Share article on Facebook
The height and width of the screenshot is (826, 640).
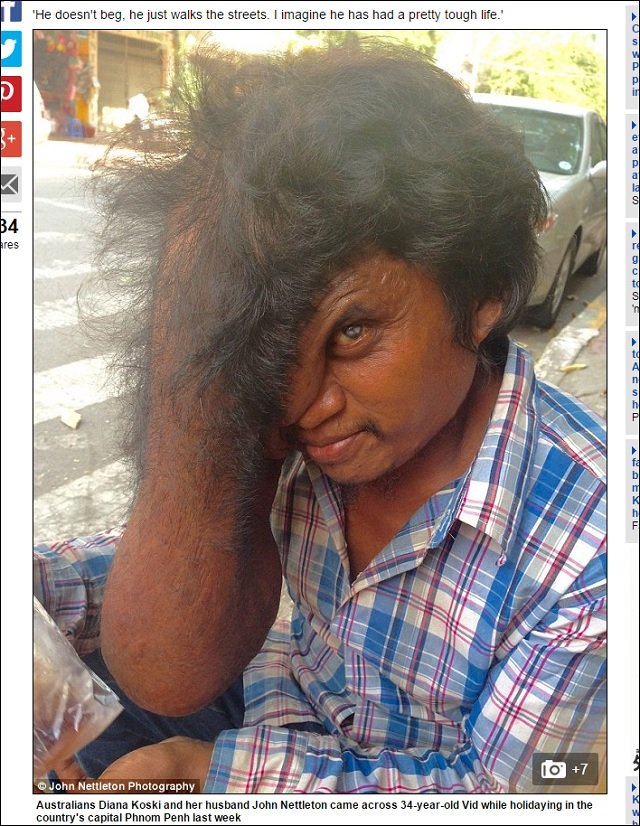pos(9,10)
